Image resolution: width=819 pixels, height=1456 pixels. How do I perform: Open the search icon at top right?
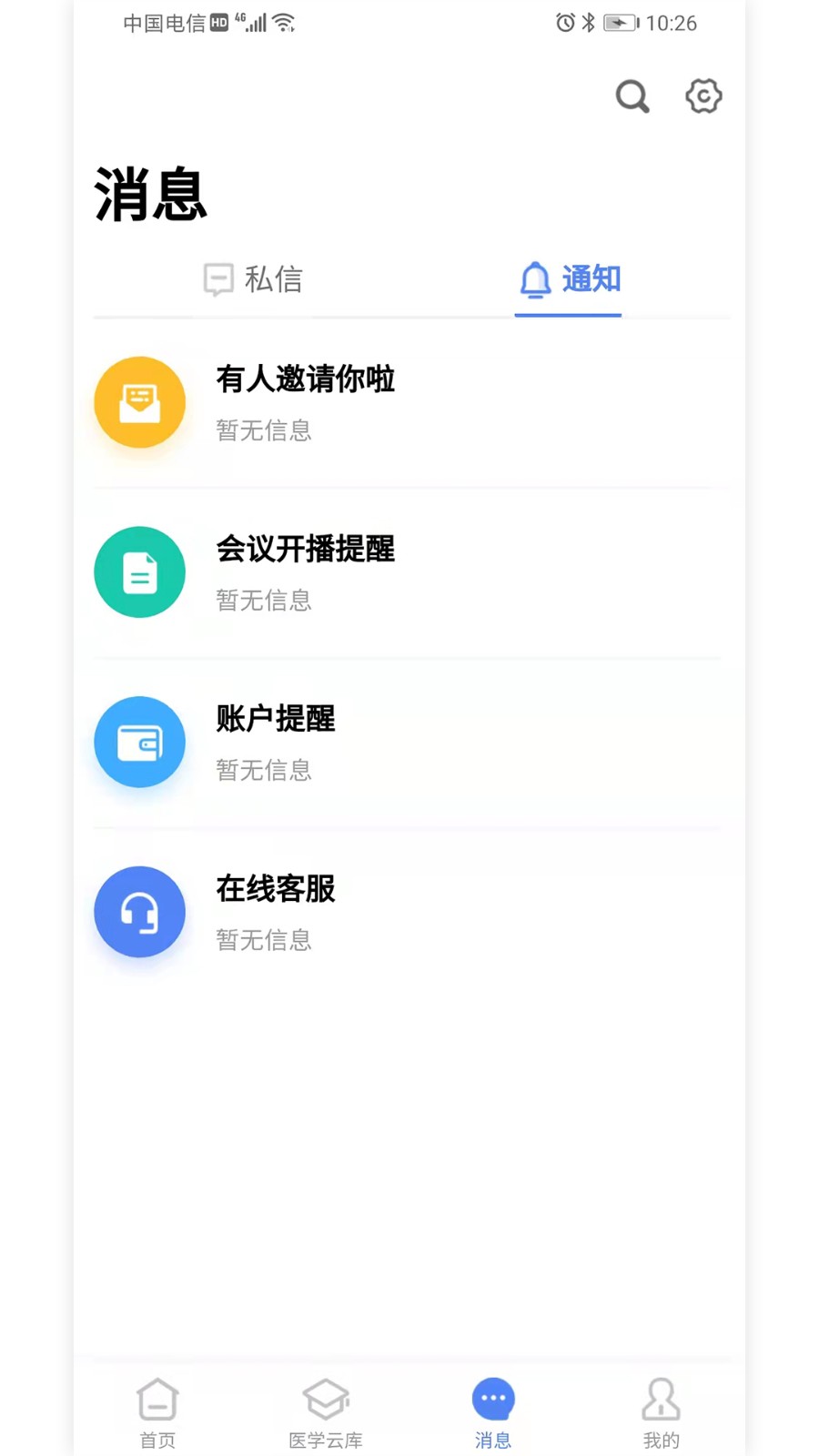tap(632, 96)
